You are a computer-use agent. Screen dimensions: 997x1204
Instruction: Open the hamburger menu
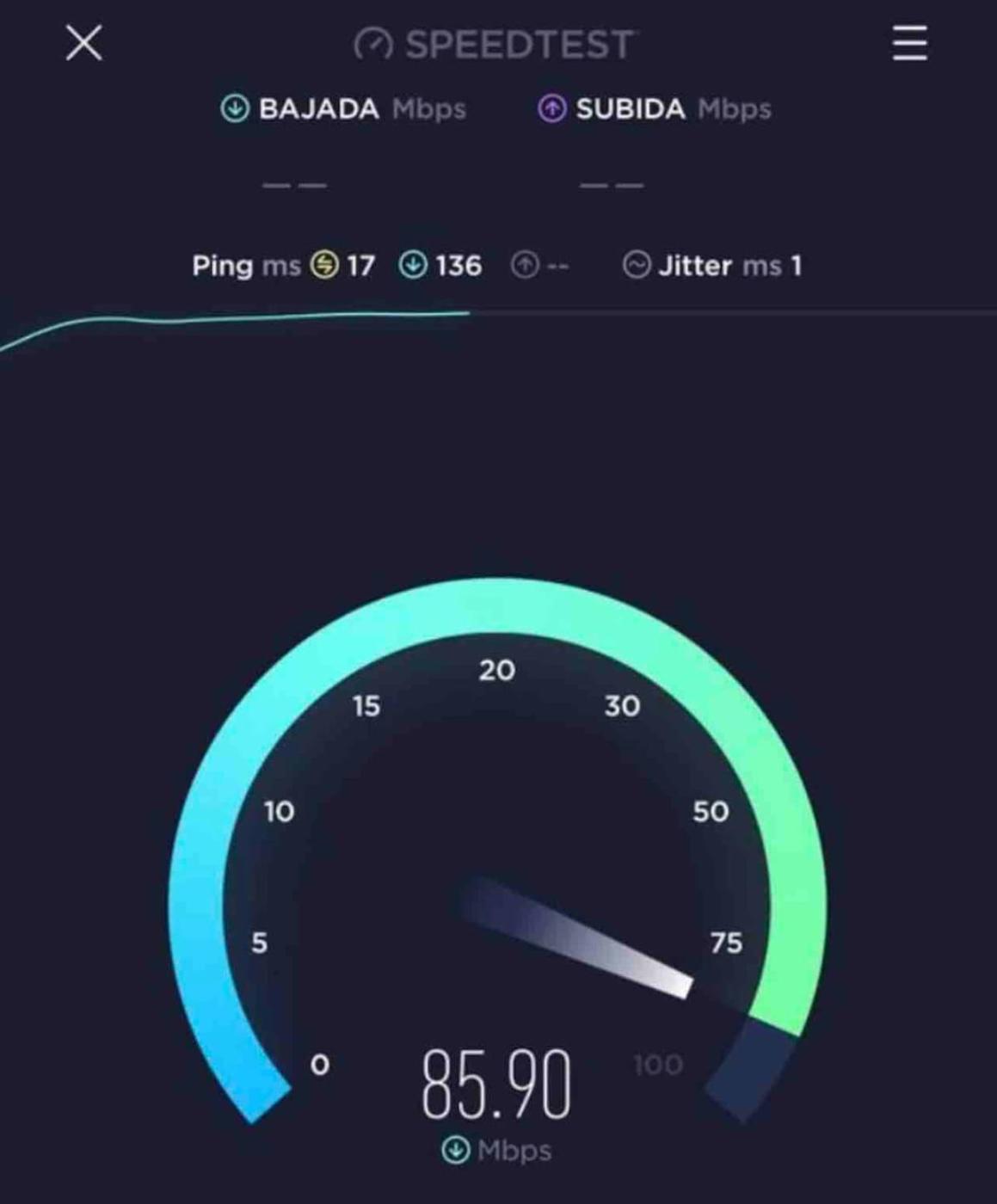(x=909, y=43)
